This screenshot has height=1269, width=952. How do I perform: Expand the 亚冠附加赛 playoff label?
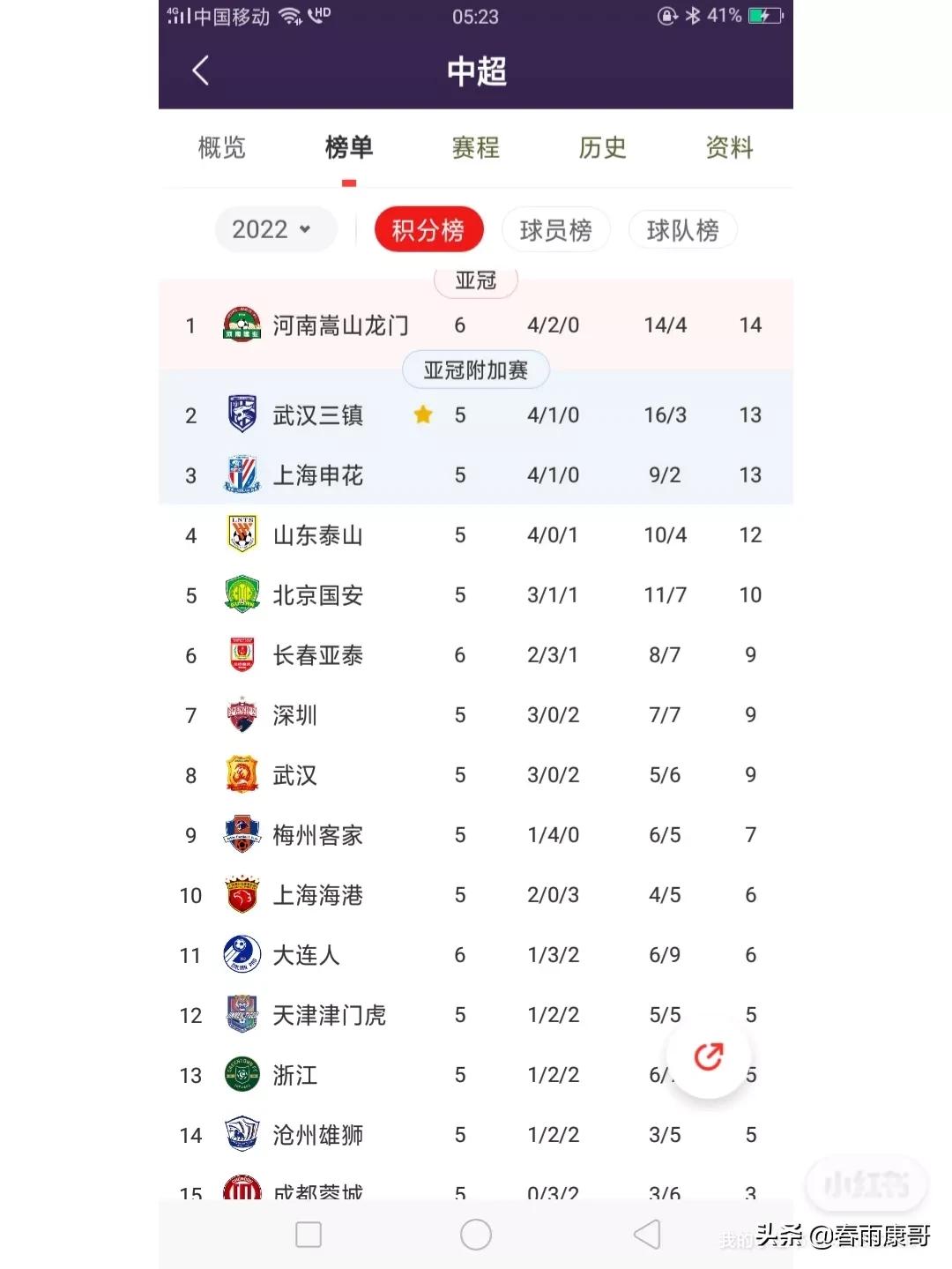tap(475, 370)
